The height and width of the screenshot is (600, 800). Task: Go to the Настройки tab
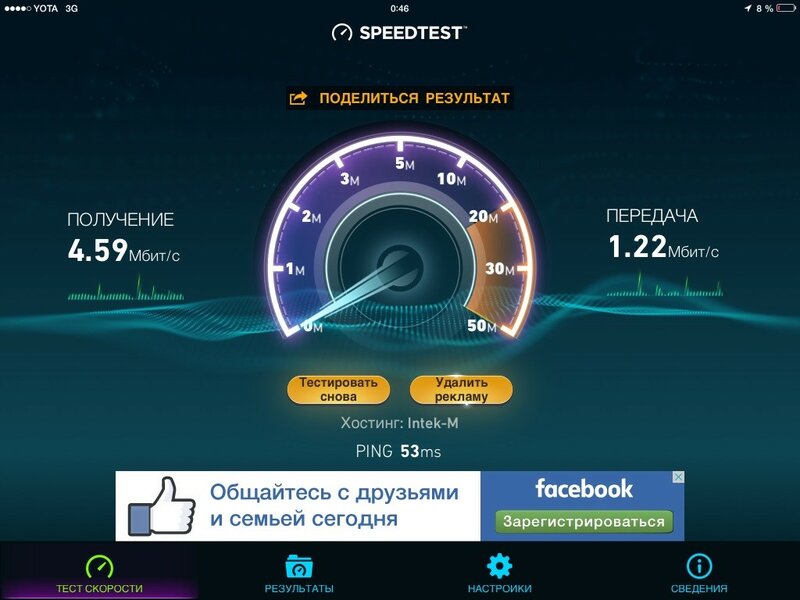click(x=499, y=573)
